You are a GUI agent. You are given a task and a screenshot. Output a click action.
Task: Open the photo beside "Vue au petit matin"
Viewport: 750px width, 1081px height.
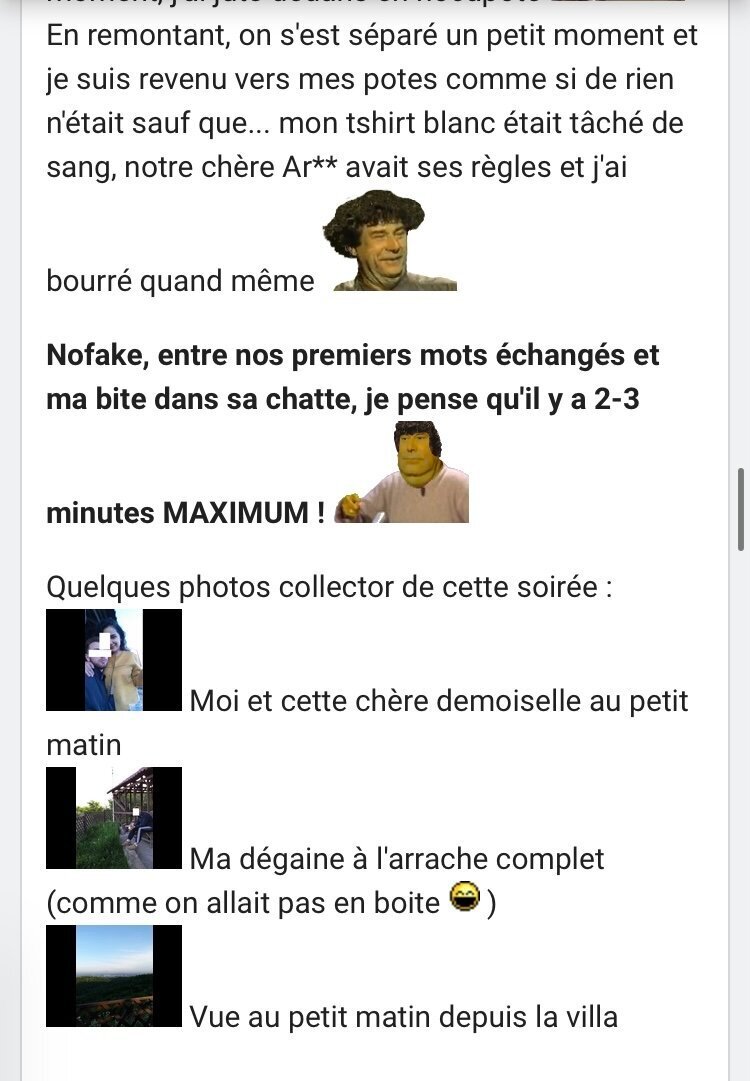coord(114,976)
